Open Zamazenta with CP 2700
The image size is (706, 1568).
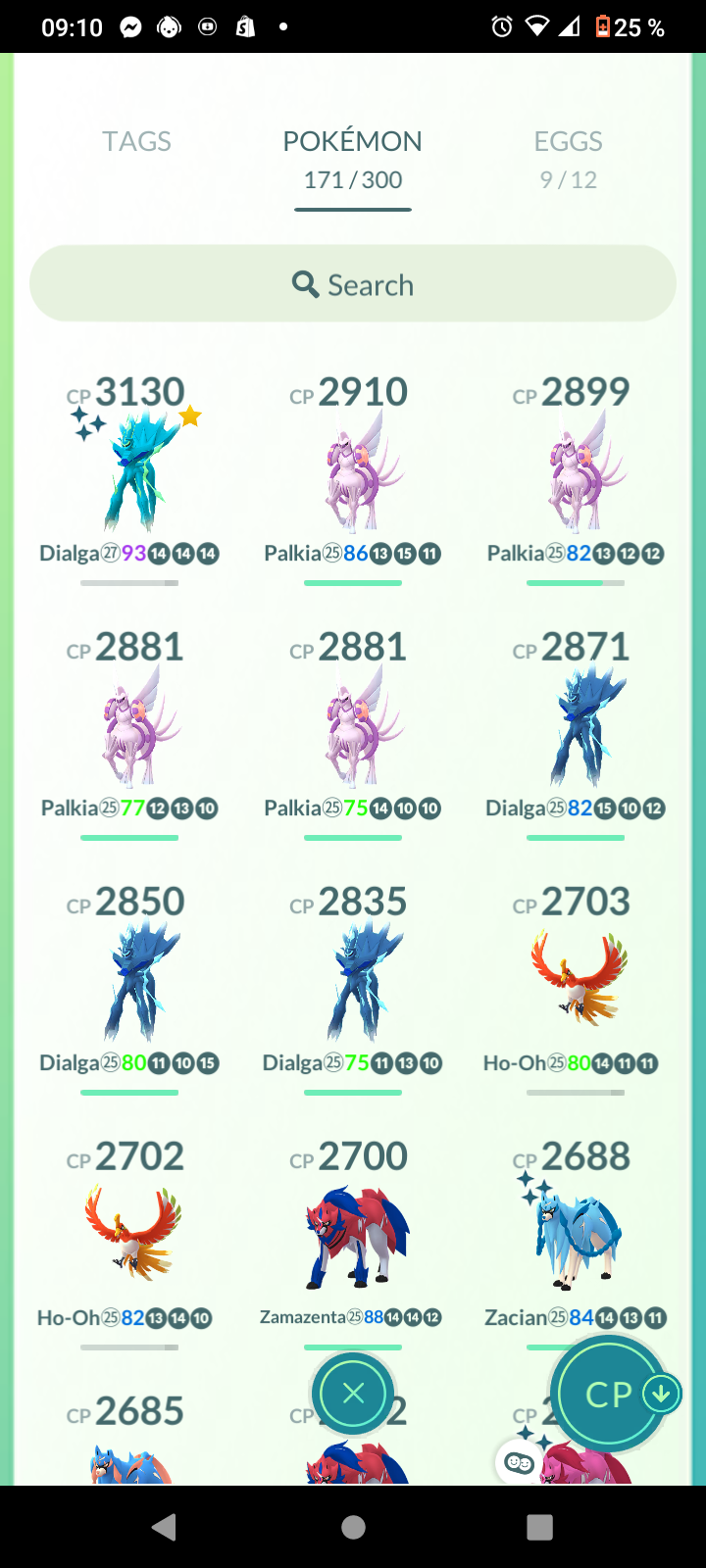(353, 1235)
